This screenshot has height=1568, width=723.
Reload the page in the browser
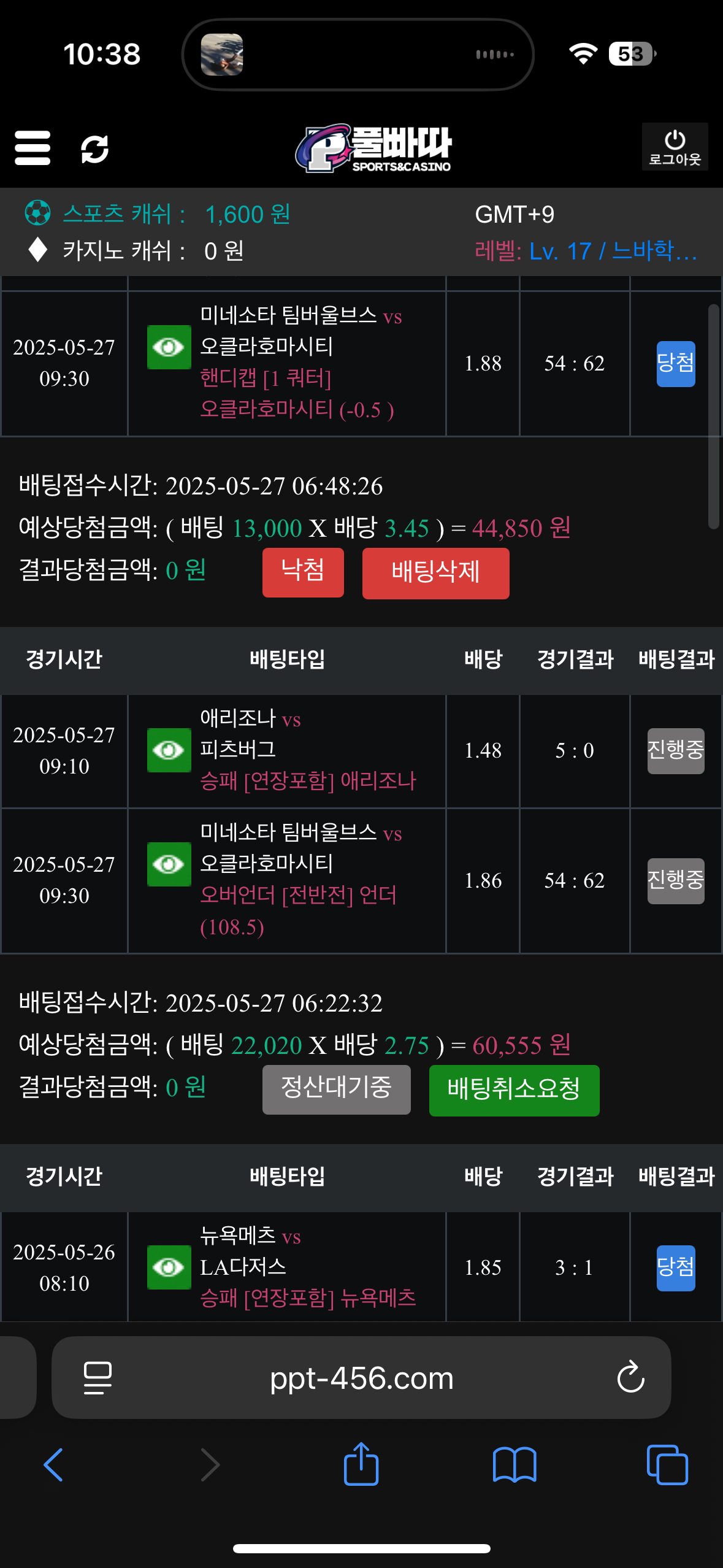tap(630, 1378)
